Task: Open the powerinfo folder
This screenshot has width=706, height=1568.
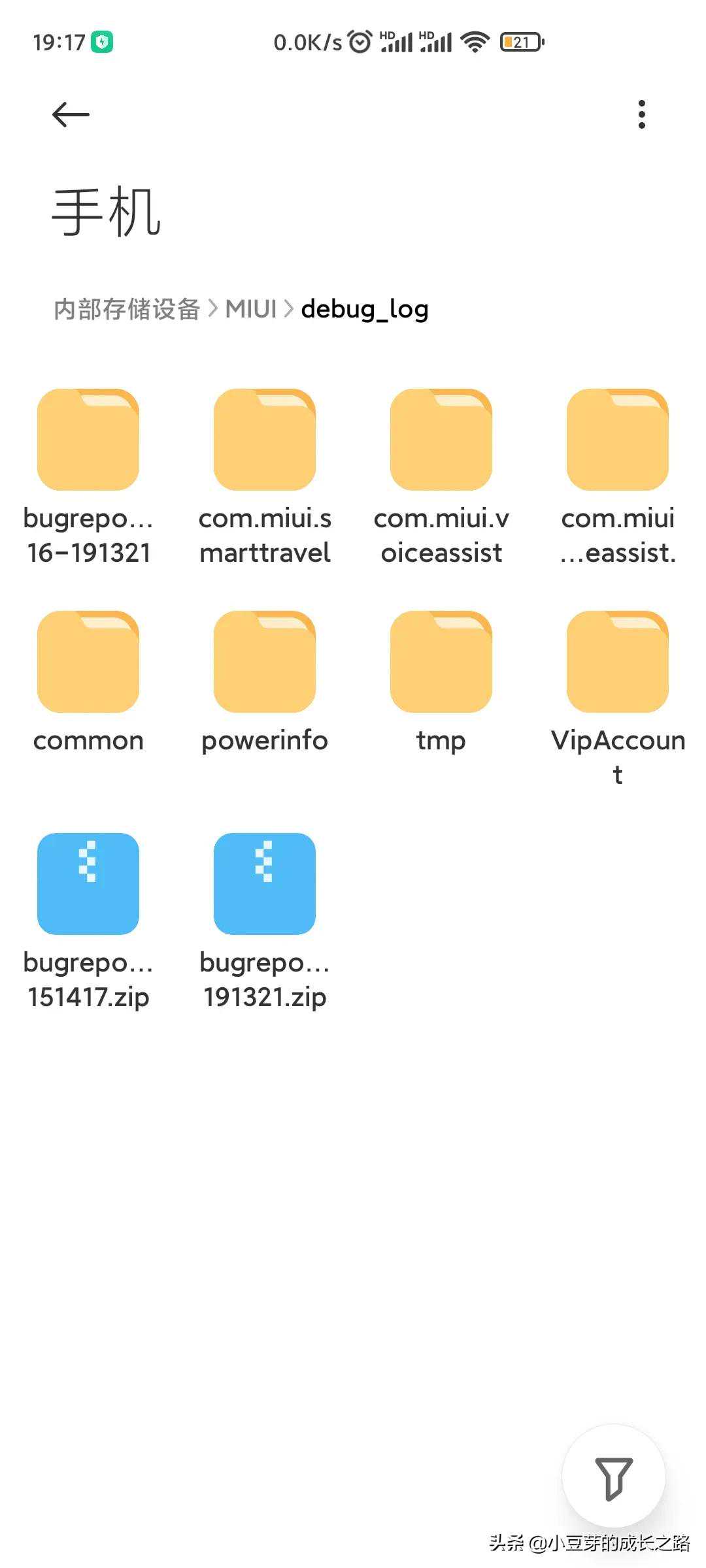Action: [x=265, y=662]
